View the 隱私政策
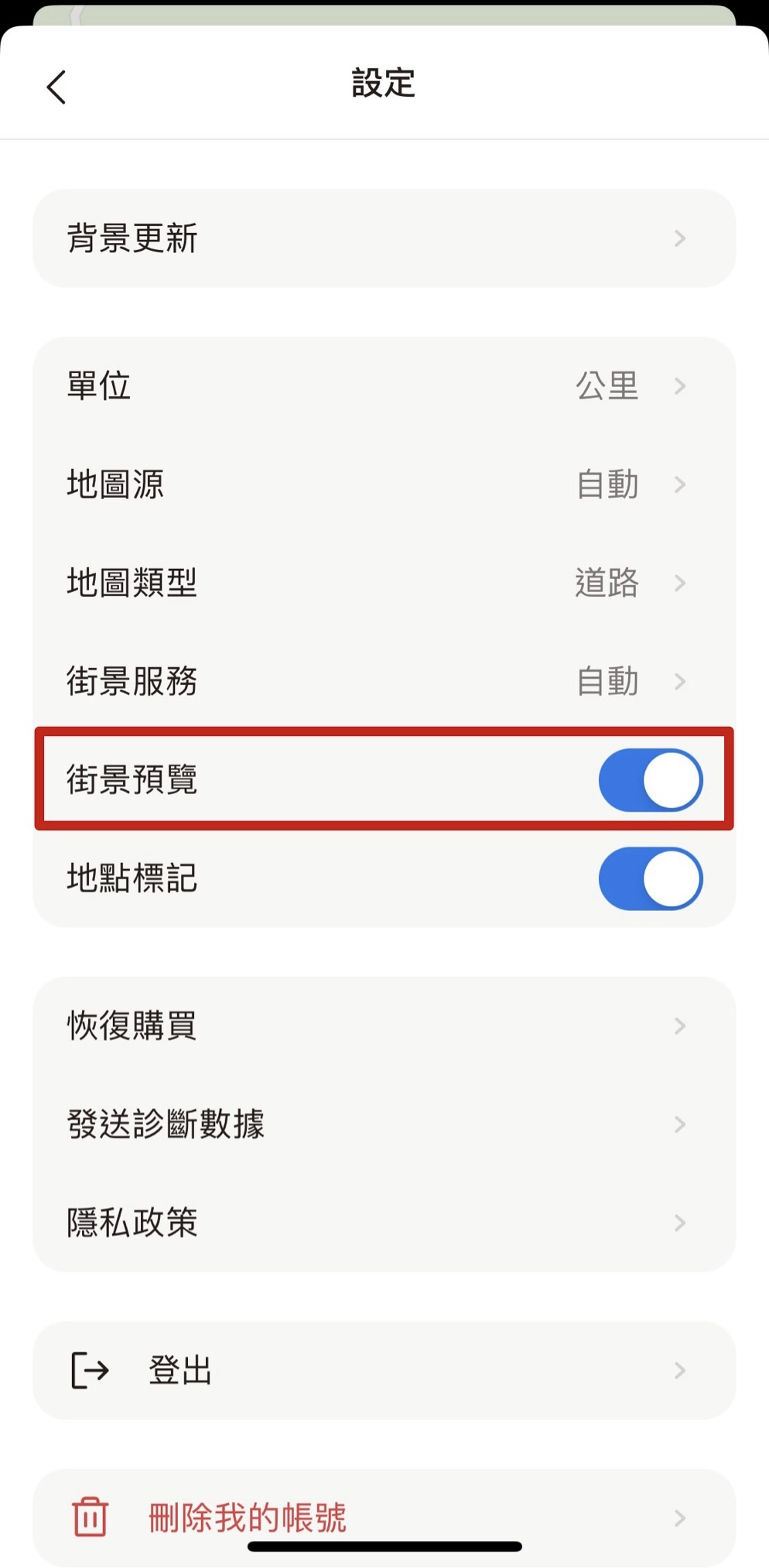The image size is (769, 1568). [x=384, y=1223]
